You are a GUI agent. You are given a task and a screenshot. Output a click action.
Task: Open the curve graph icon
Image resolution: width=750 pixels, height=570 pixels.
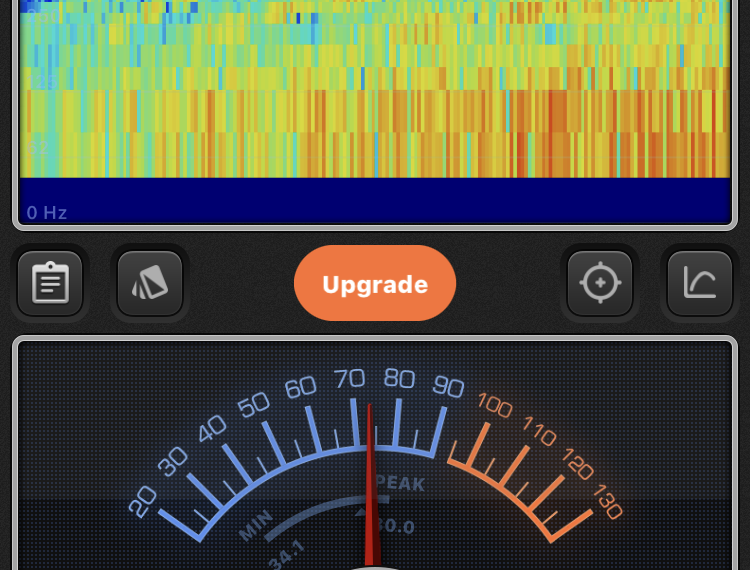700,284
